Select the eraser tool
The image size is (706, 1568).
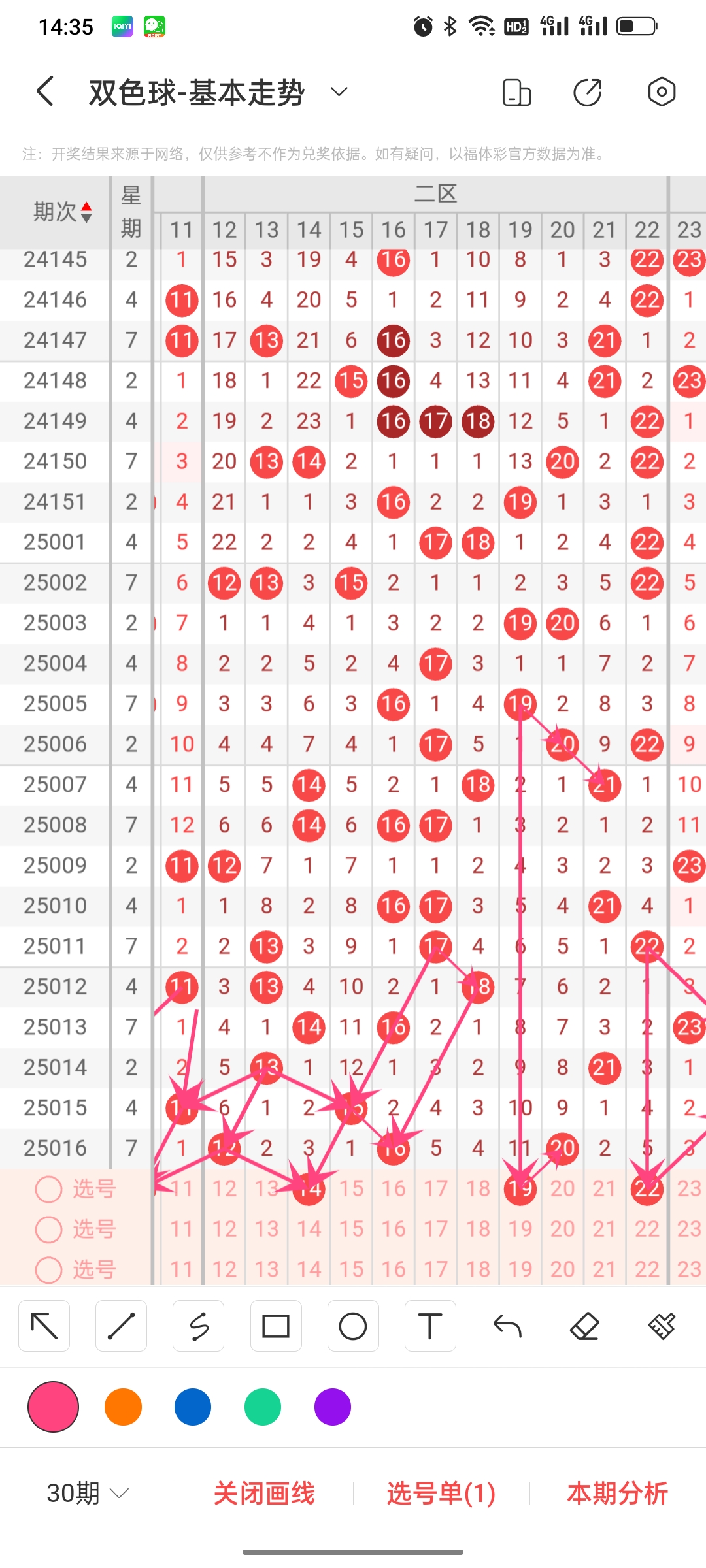tap(584, 1326)
